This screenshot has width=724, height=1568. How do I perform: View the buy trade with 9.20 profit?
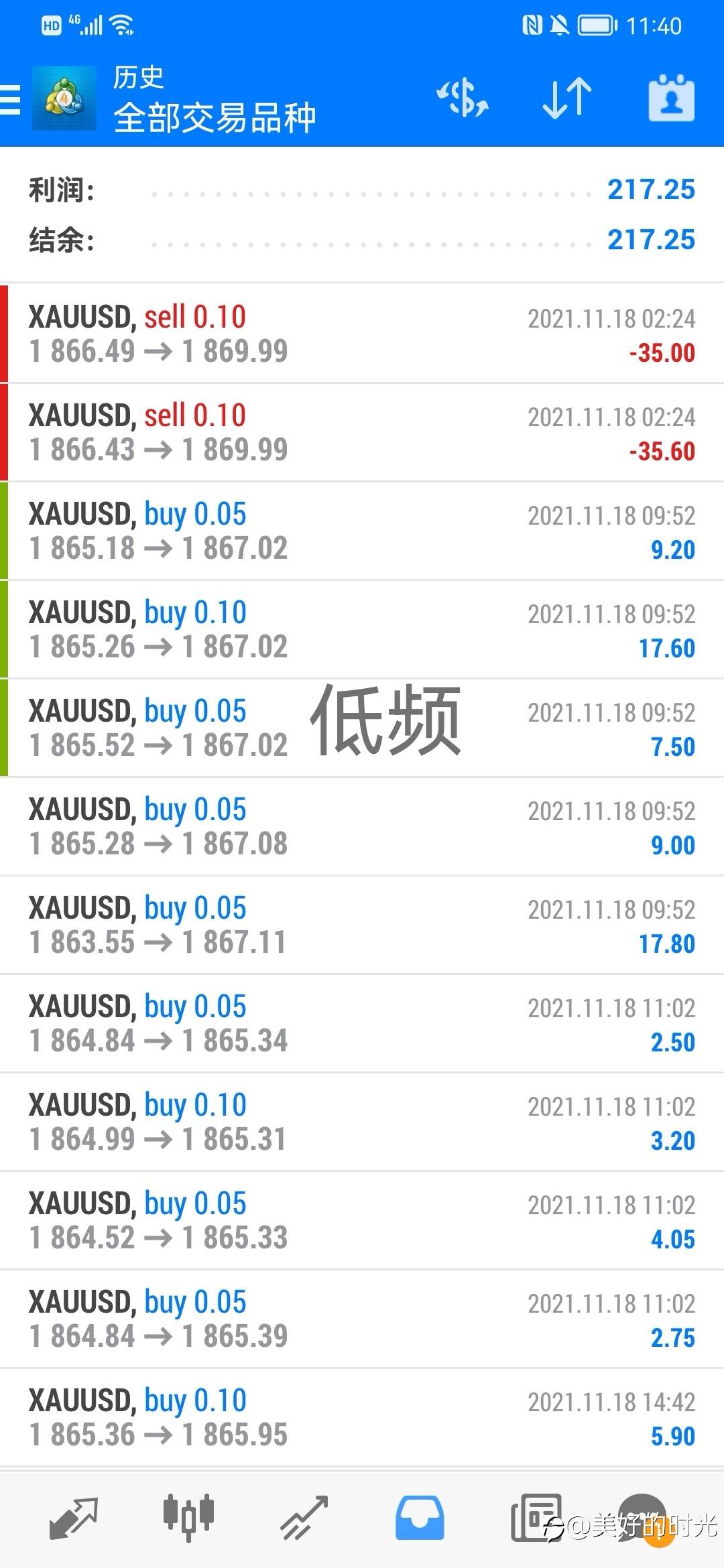(x=362, y=531)
